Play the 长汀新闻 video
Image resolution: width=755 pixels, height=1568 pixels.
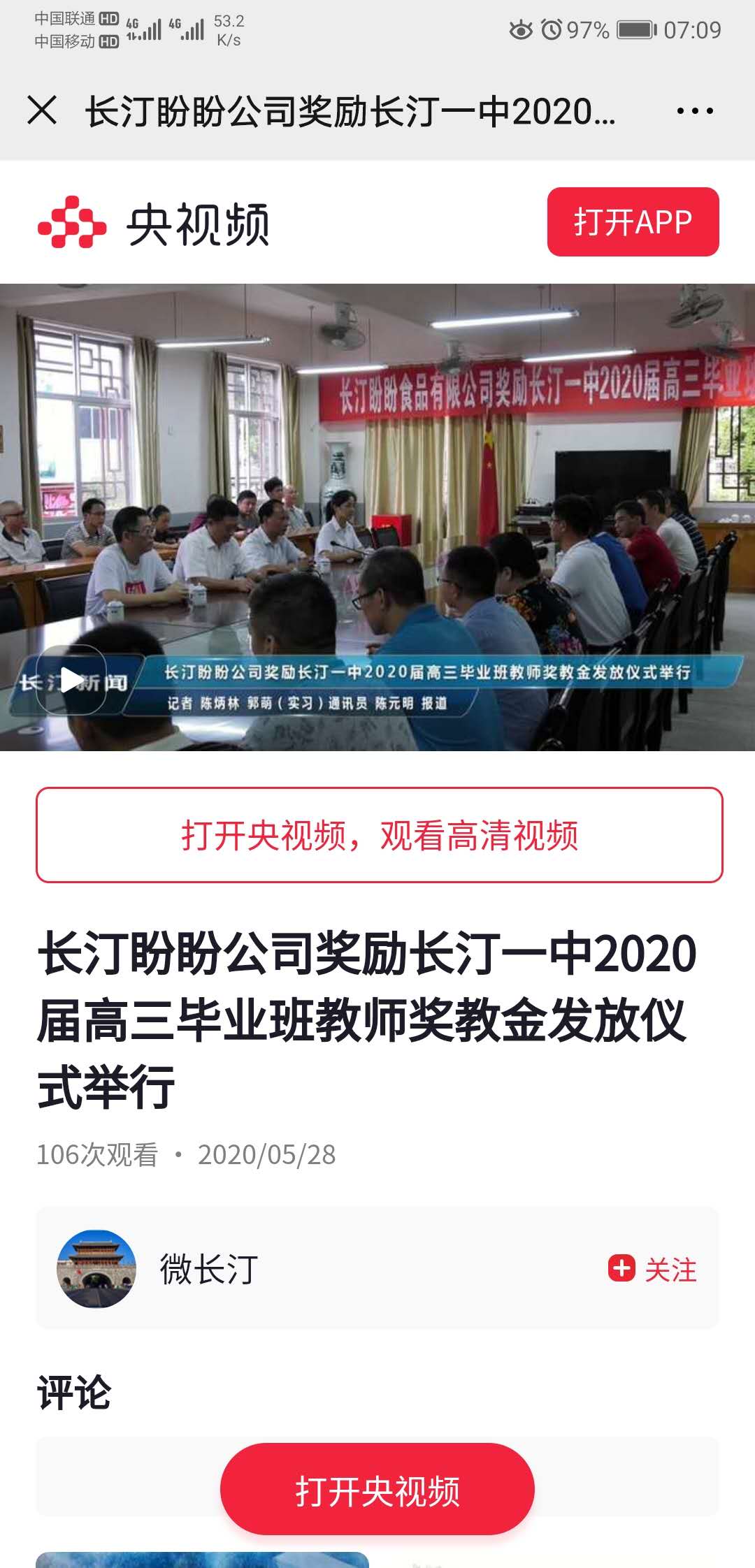(71, 680)
